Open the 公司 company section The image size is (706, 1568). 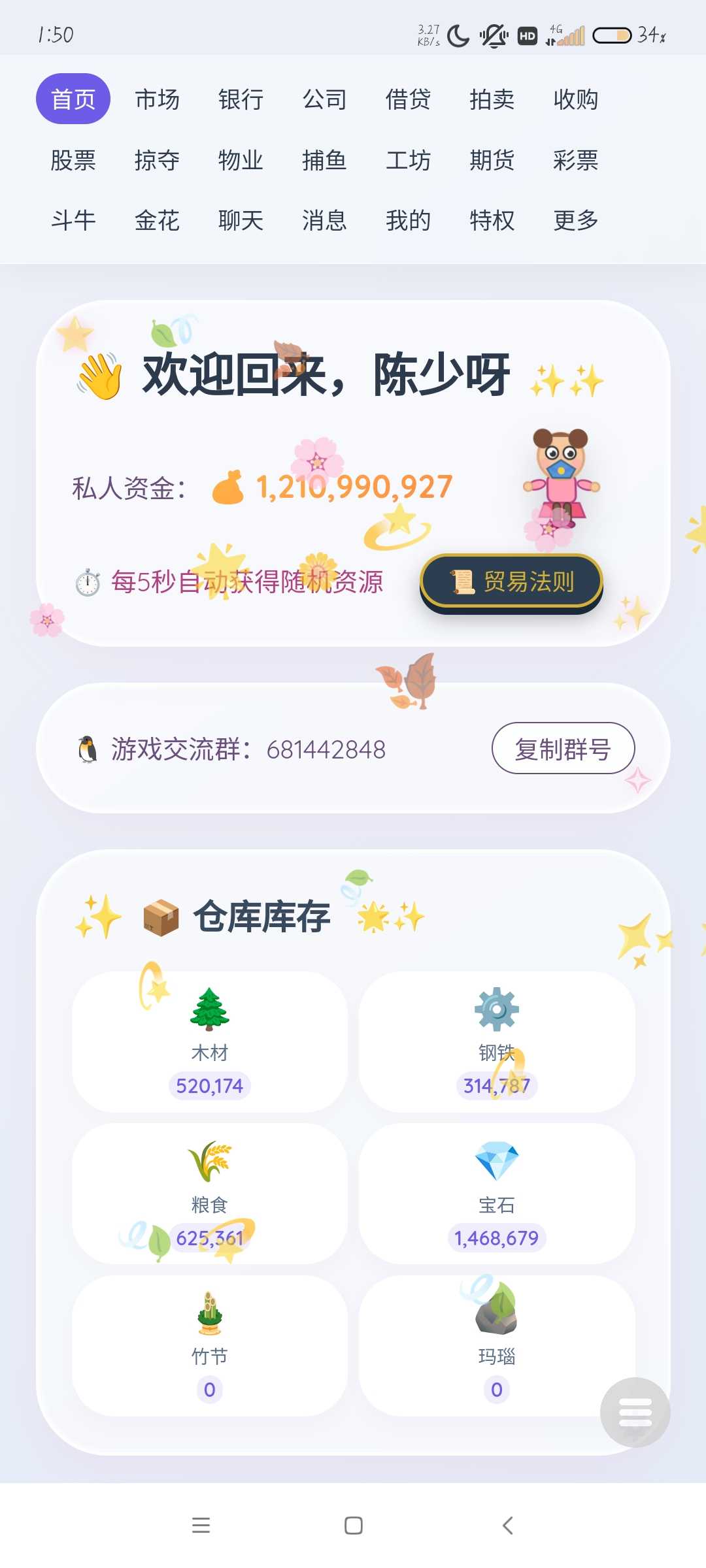(324, 99)
